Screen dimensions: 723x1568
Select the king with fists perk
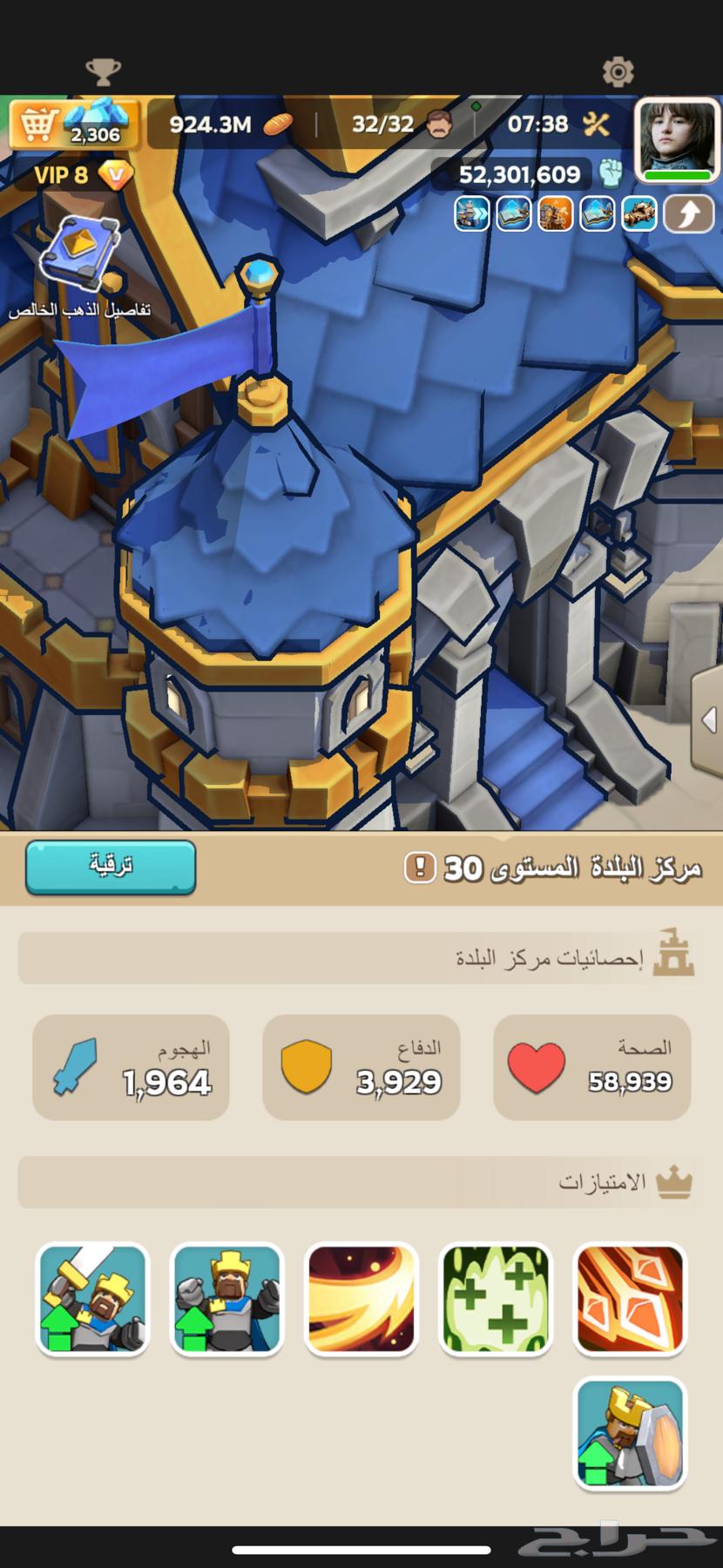tap(226, 1299)
